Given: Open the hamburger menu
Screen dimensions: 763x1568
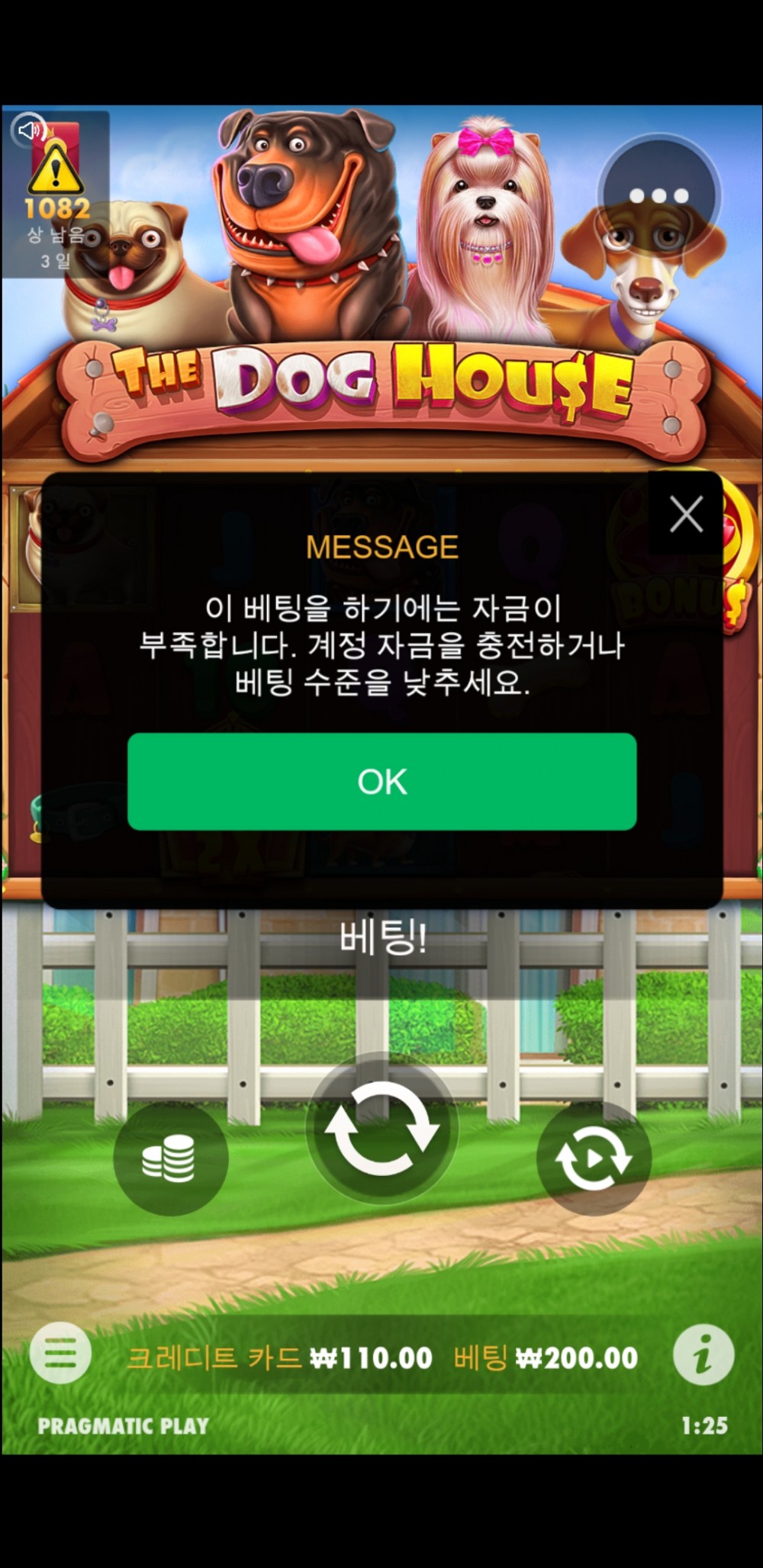Looking at the screenshot, I should coord(60,1355).
